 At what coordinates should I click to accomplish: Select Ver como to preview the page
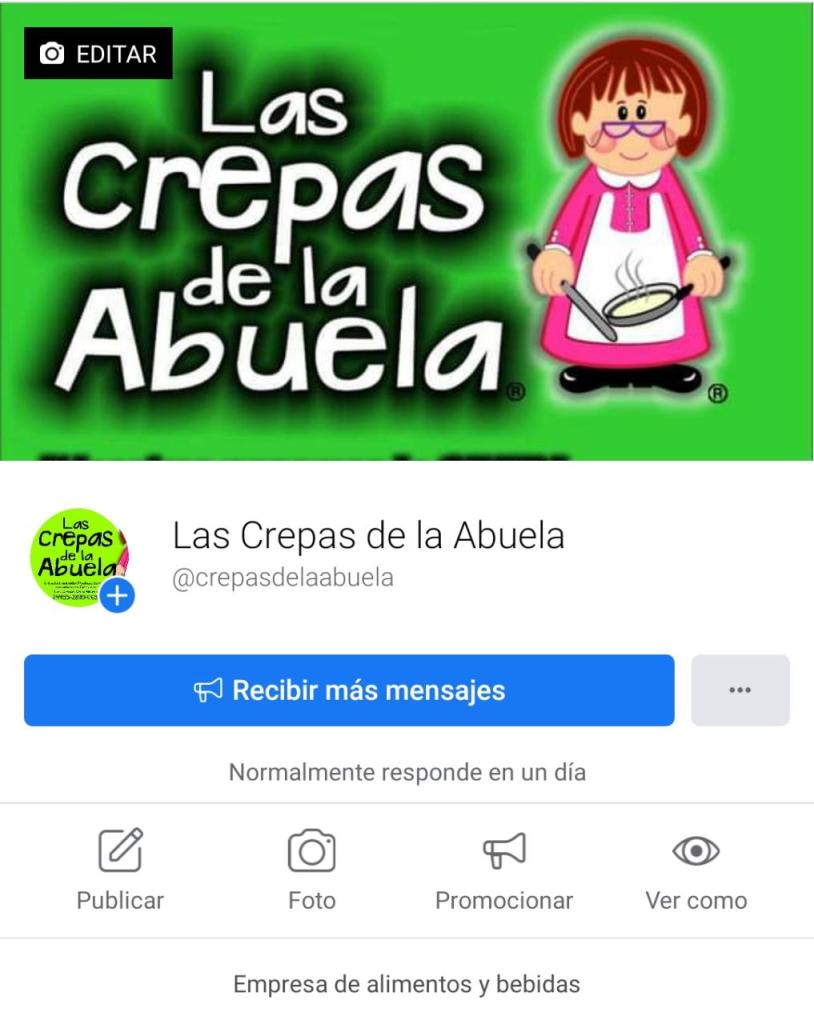696,869
